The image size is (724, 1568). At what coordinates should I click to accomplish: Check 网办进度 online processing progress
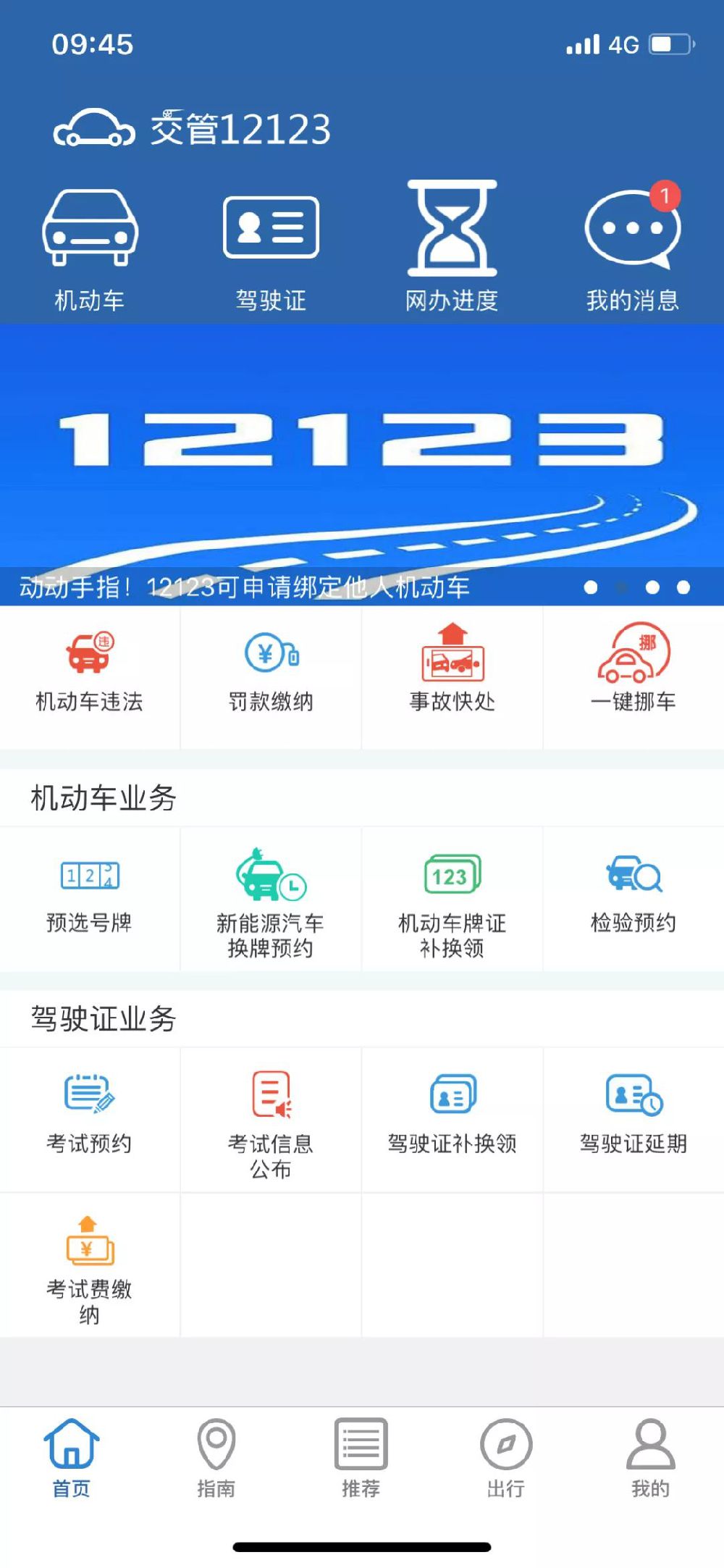[x=452, y=248]
